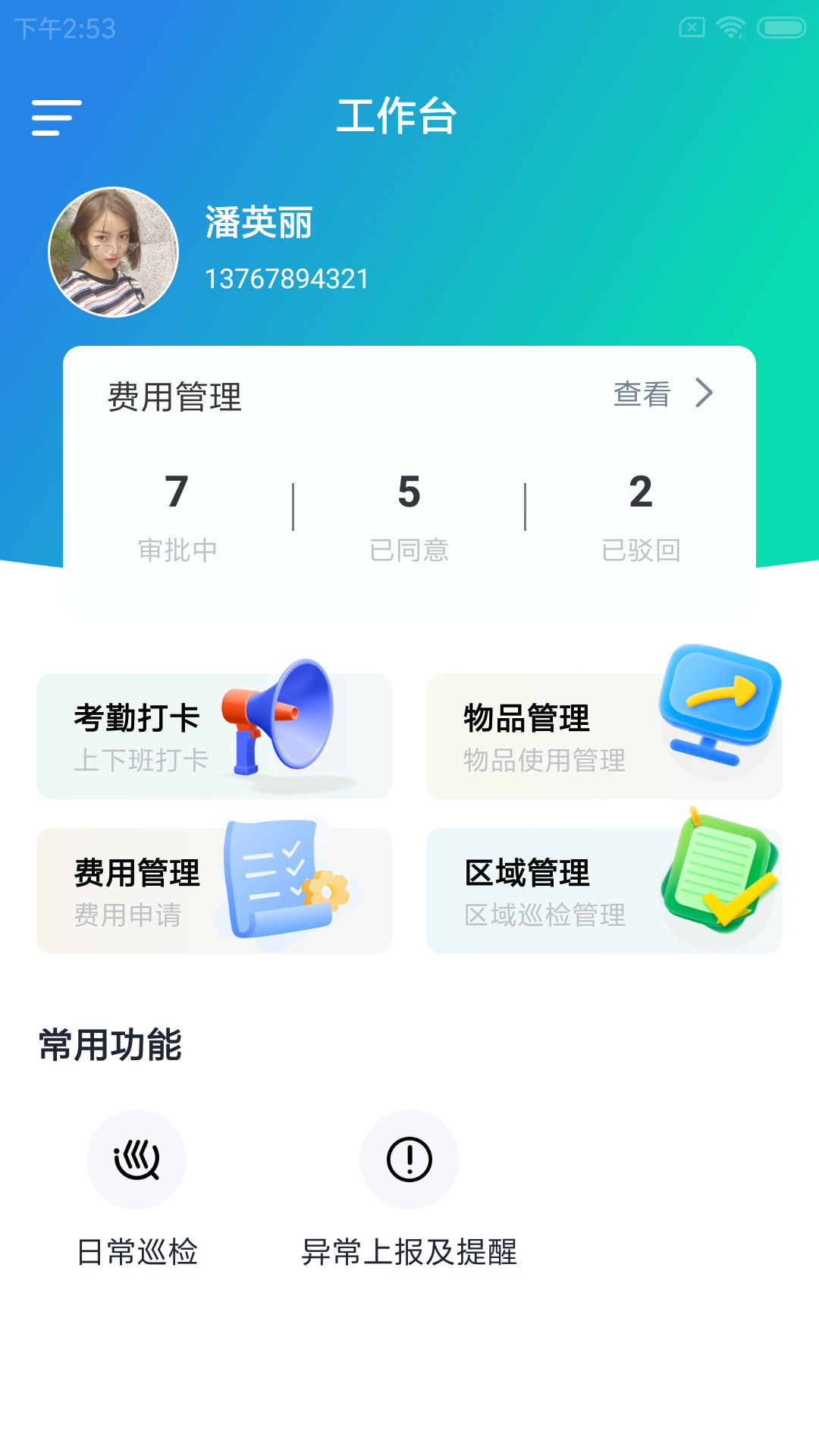
Task: Tap the exclamation icon for 异常上报及提醒
Action: point(409,1160)
